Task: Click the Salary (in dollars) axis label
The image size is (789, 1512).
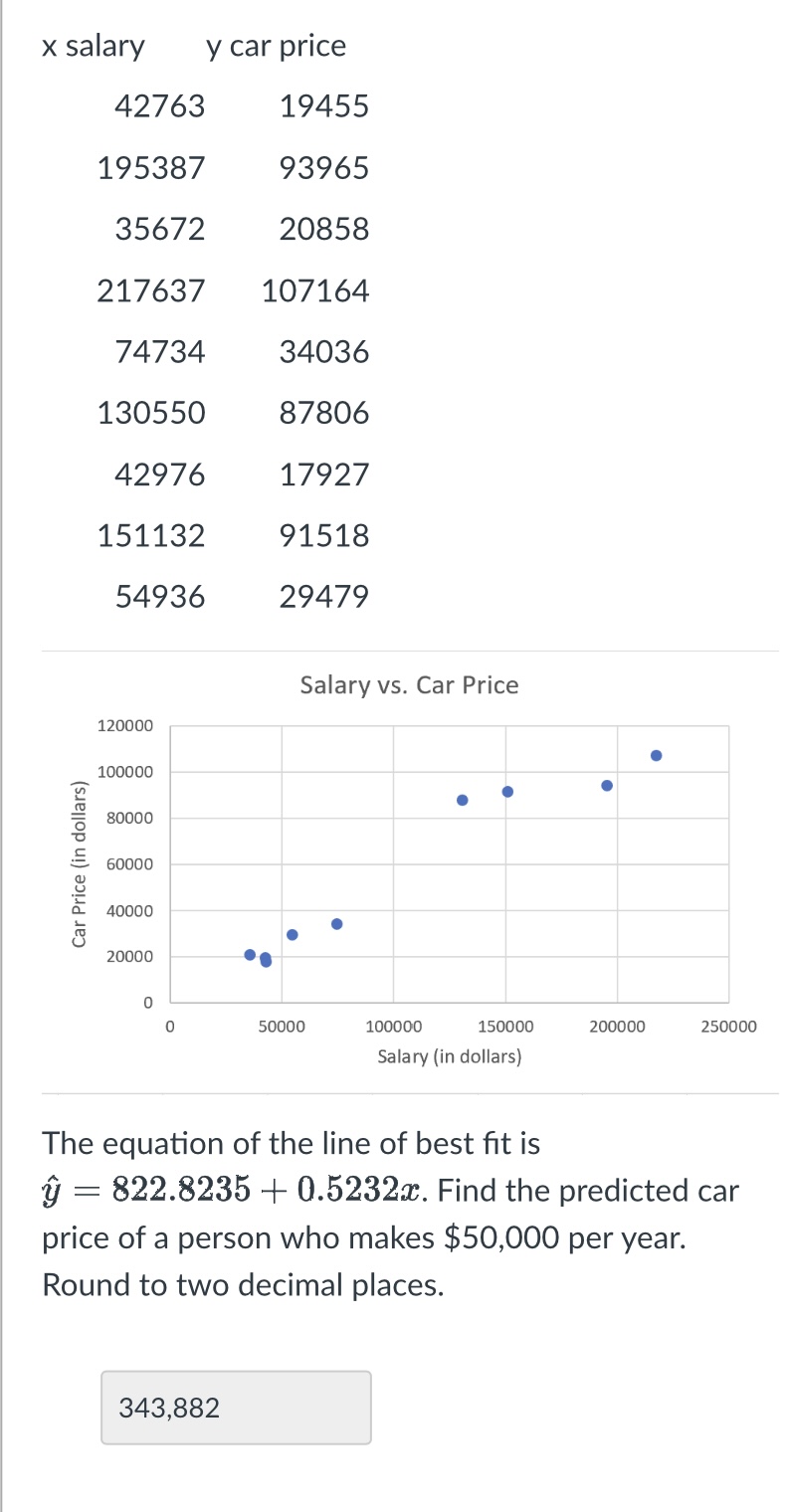Action: coord(449,1055)
